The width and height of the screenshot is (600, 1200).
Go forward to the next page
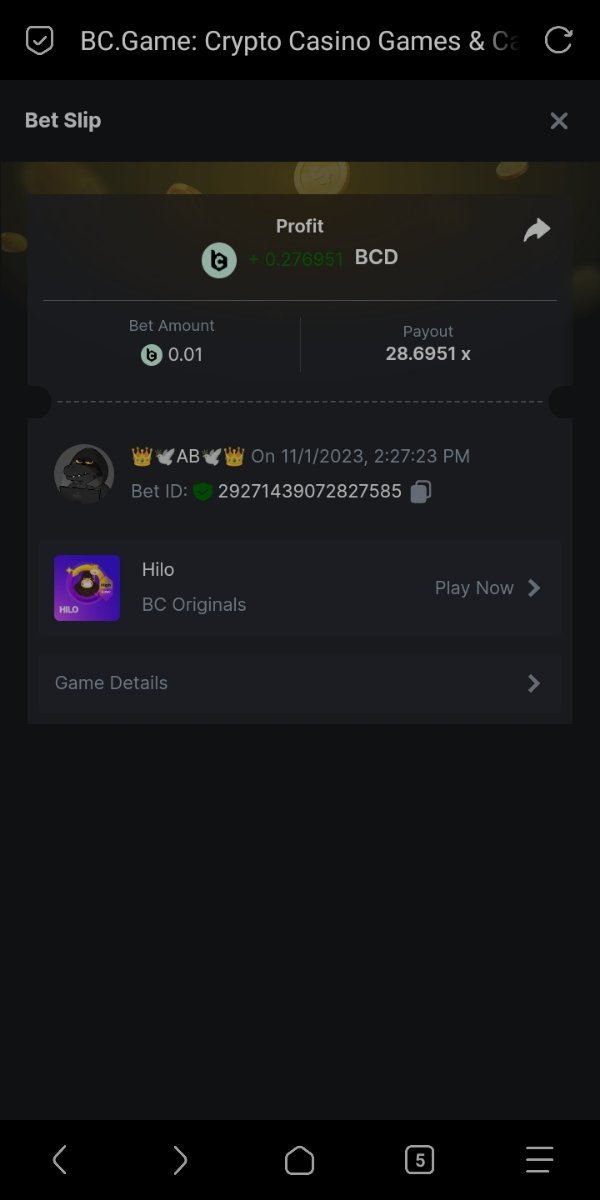[180, 1160]
